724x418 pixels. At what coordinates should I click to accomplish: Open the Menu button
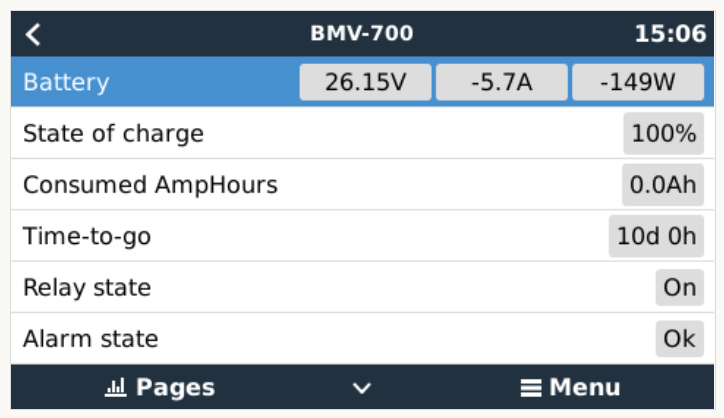571,388
